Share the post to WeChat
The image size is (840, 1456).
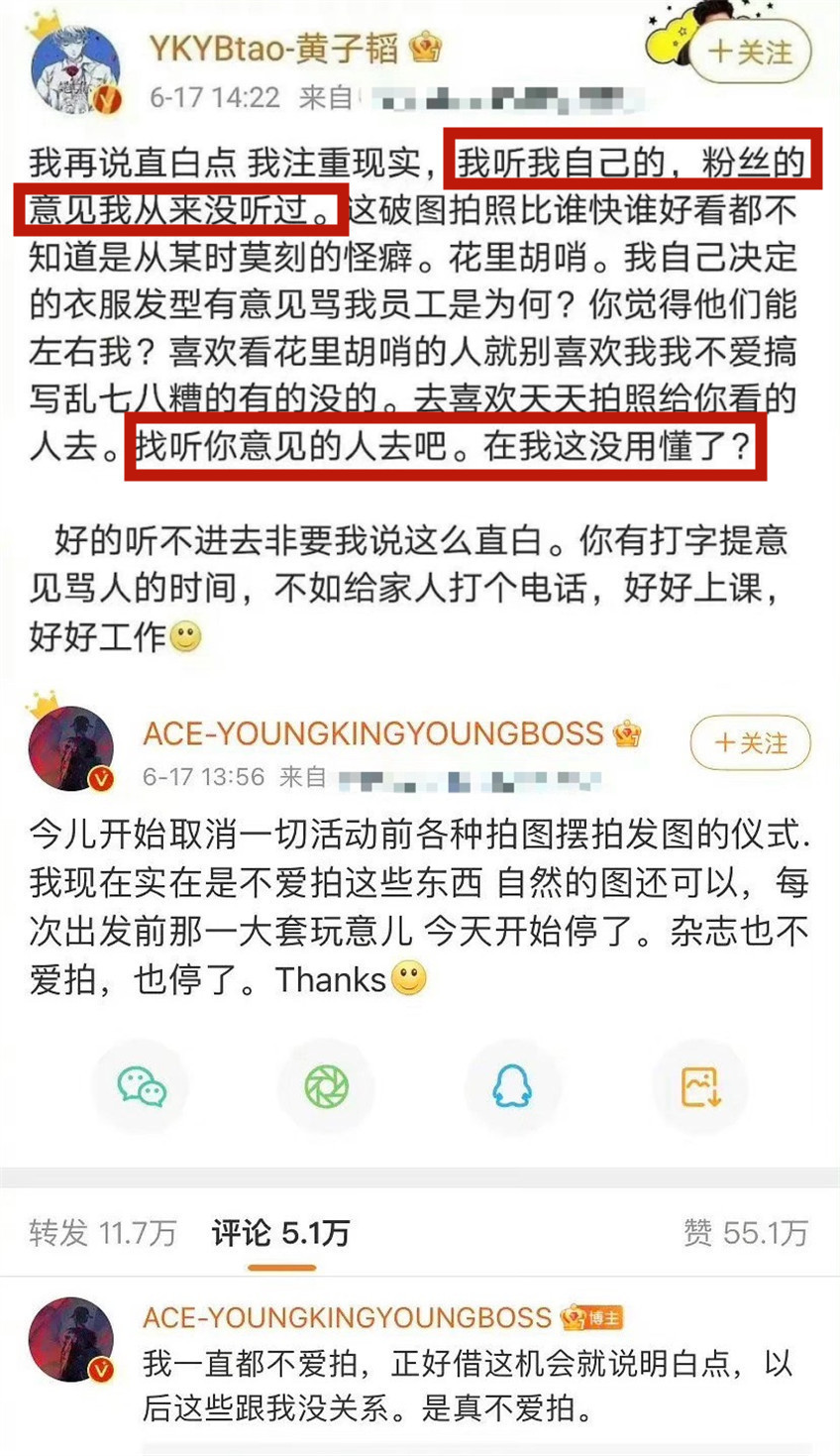(x=142, y=1087)
